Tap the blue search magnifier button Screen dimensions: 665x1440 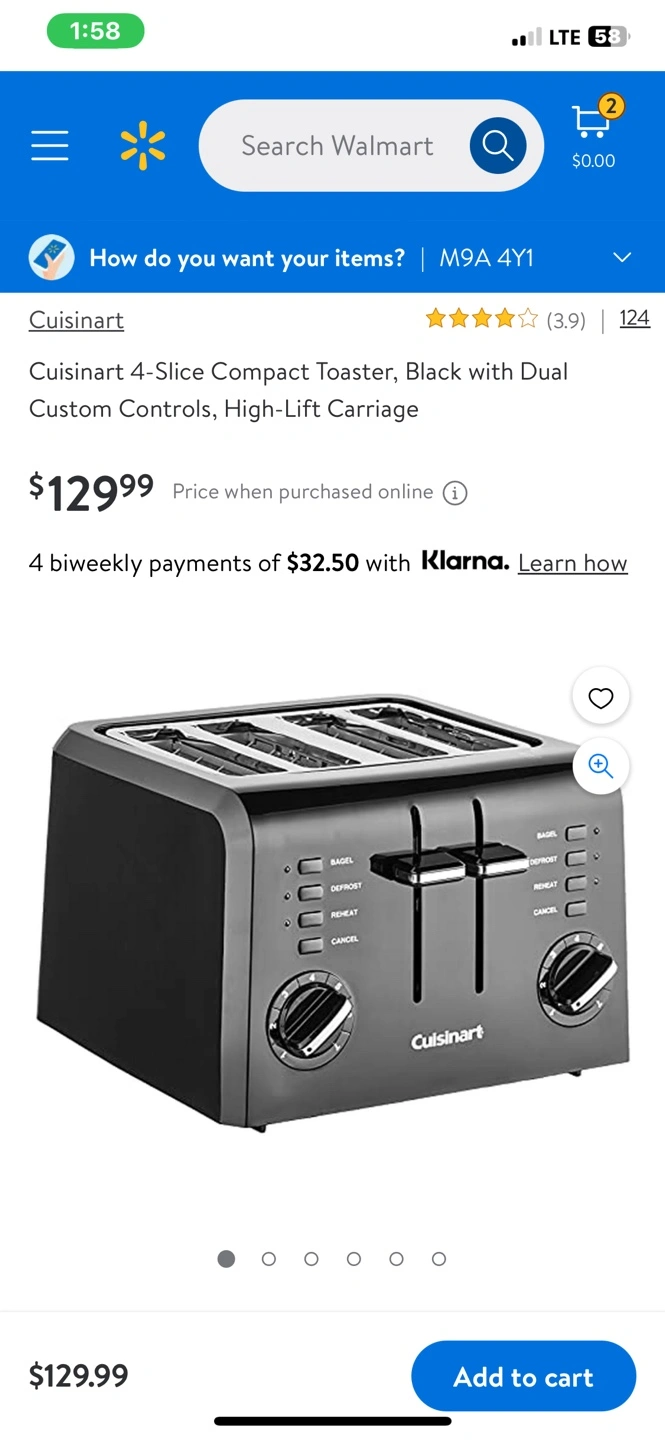(498, 146)
